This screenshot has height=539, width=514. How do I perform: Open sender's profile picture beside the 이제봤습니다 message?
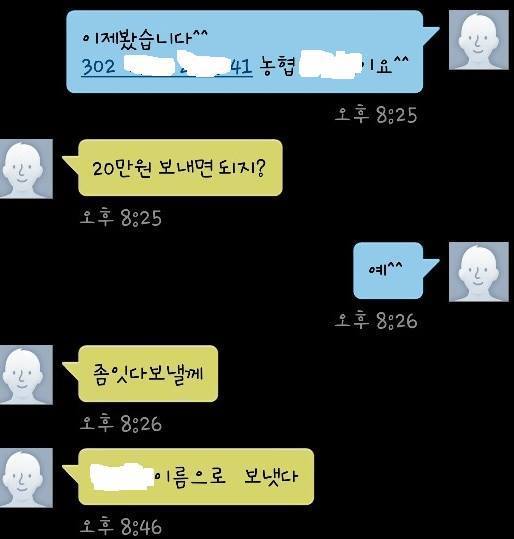[479, 40]
